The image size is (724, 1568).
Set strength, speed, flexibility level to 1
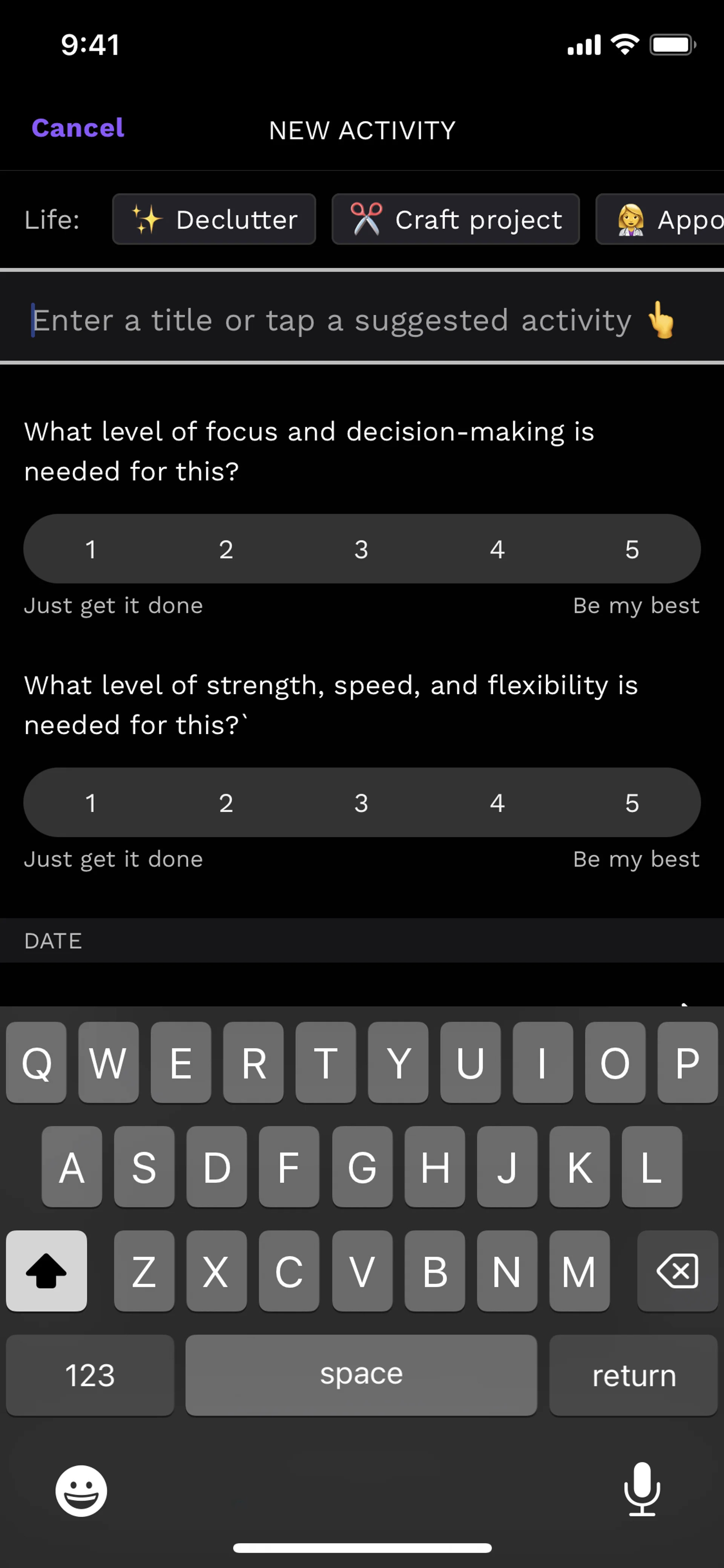point(90,803)
